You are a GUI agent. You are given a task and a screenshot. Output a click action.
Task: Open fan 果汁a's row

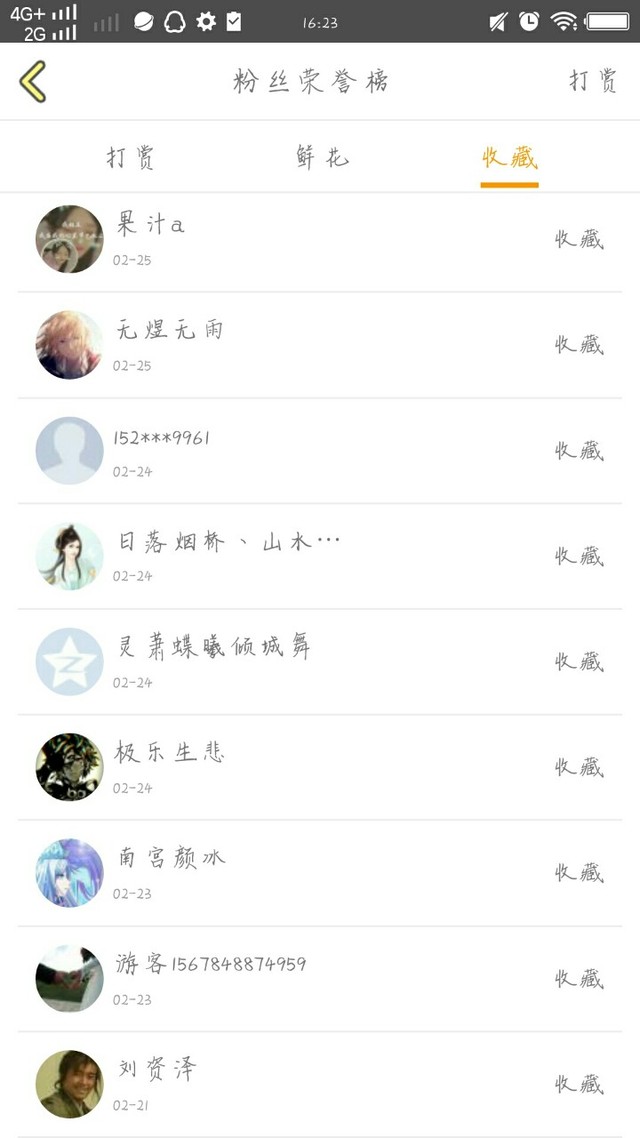(320, 240)
